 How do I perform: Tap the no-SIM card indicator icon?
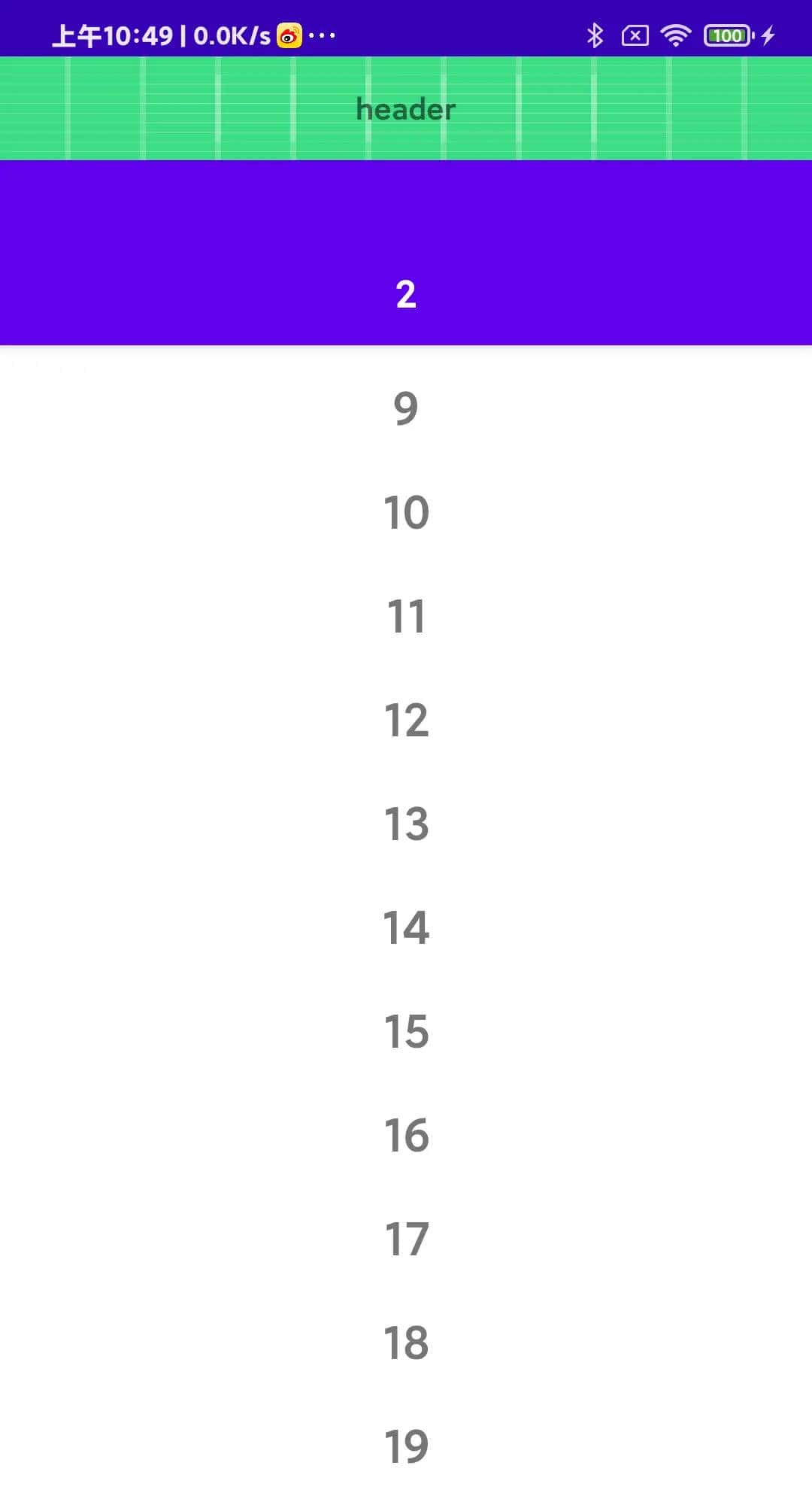pyautogui.click(x=634, y=35)
